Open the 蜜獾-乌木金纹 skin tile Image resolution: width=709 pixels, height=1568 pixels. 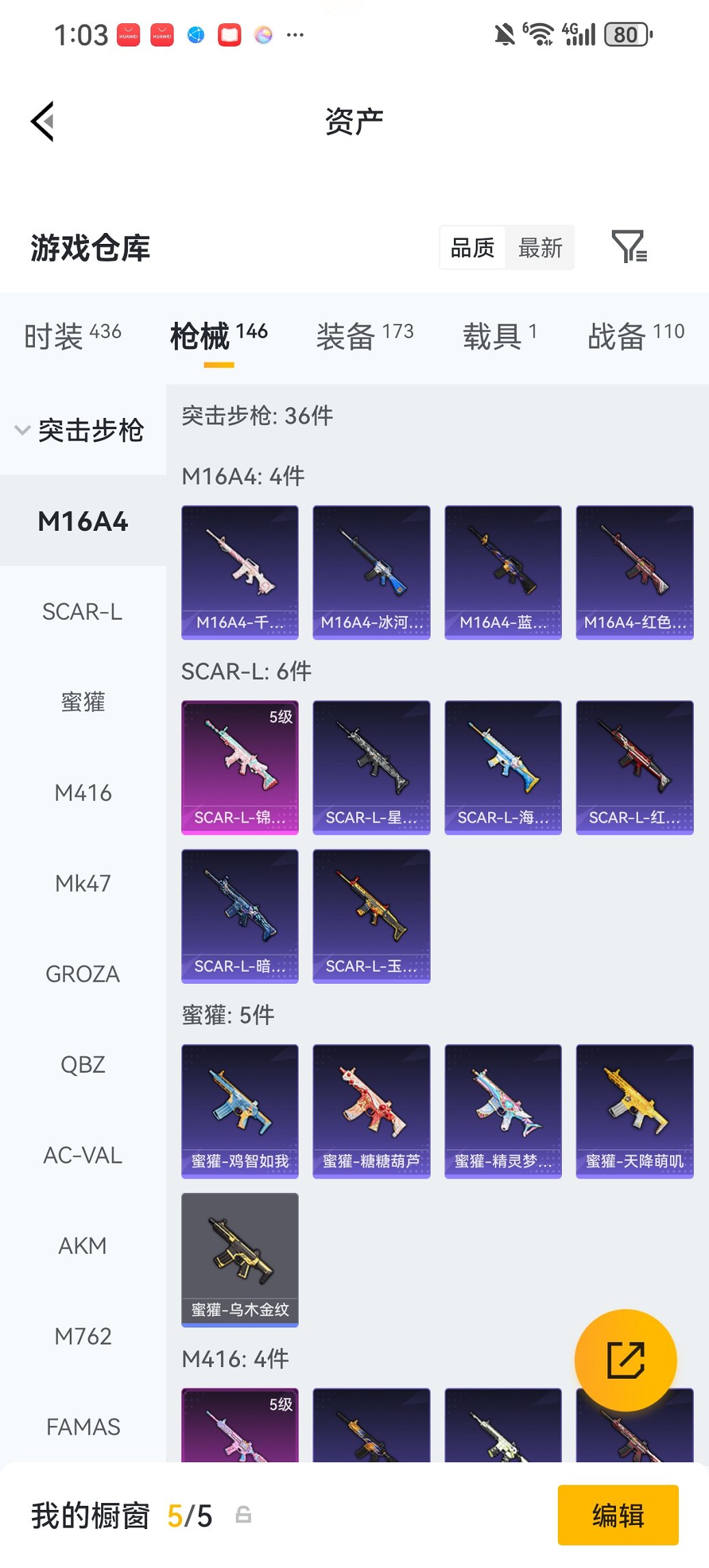(x=240, y=1259)
